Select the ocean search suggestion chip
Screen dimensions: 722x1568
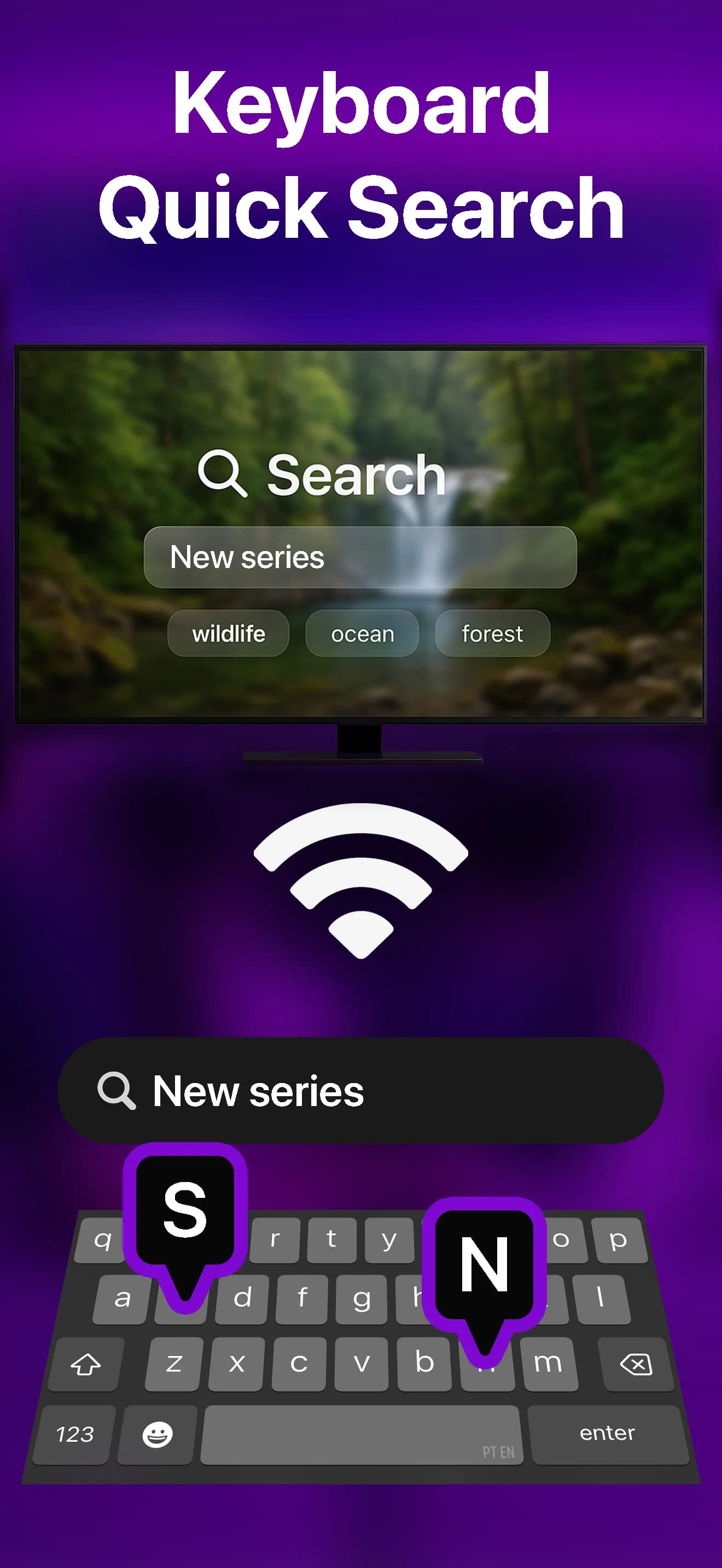click(362, 634)
